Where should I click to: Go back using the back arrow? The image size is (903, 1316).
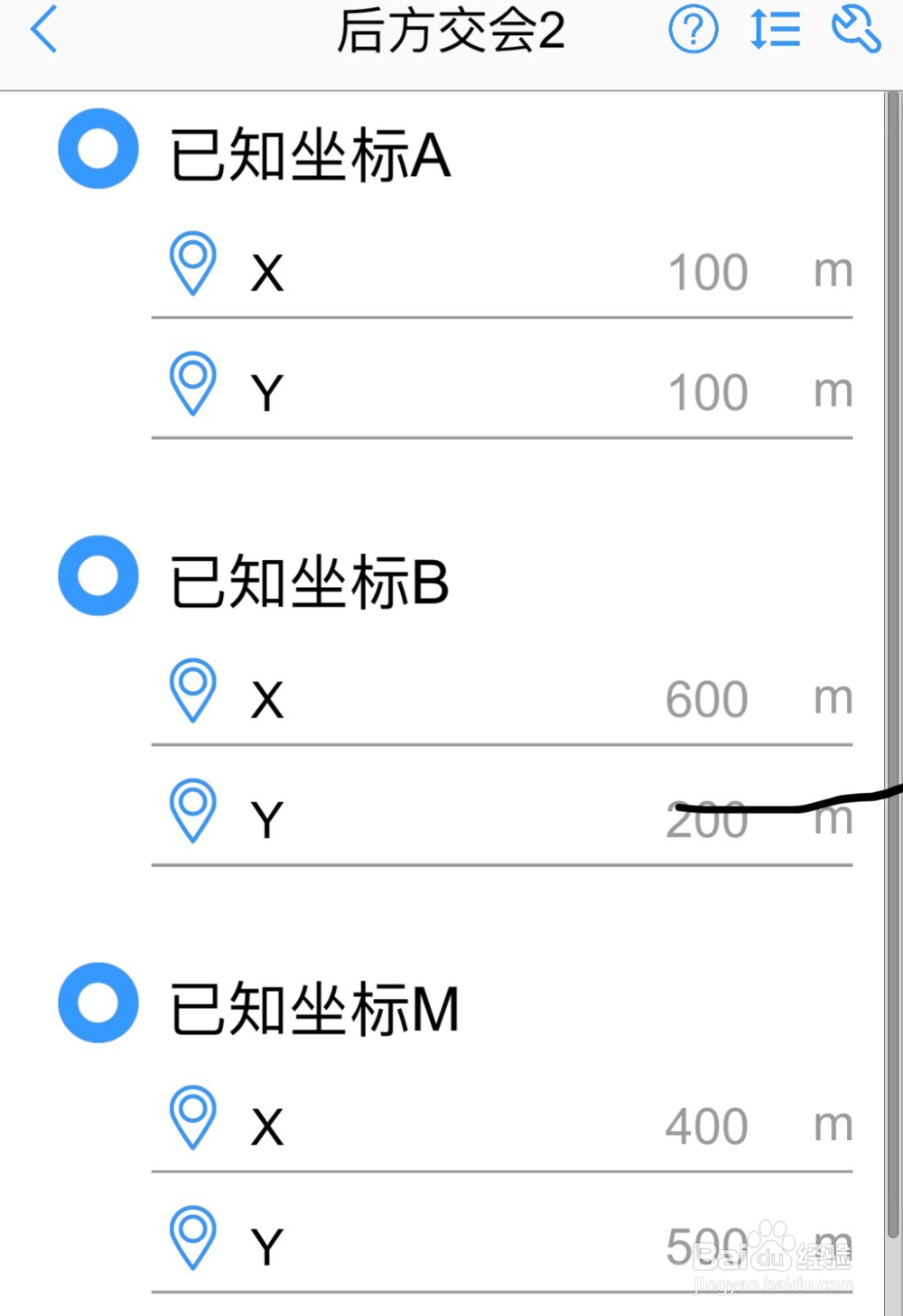pos(43,29)
